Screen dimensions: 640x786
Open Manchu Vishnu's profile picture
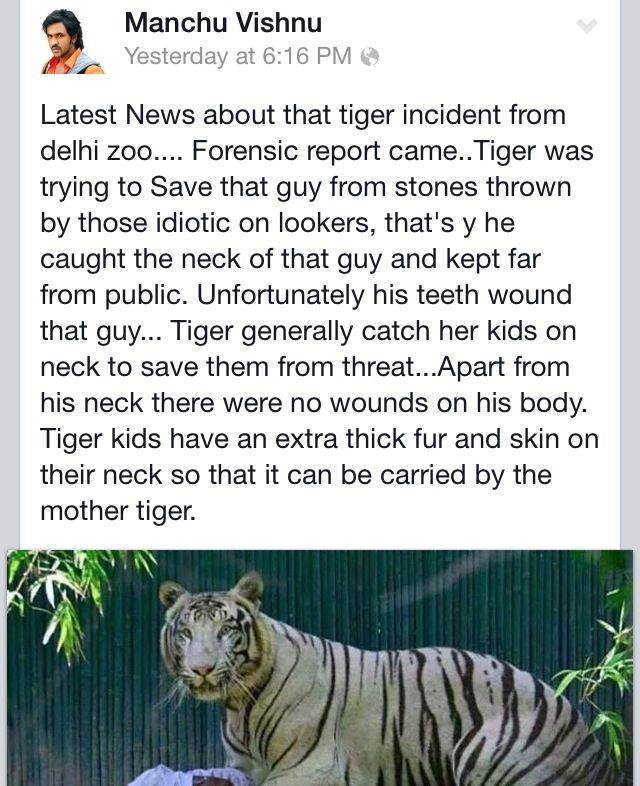pos(72,41)
